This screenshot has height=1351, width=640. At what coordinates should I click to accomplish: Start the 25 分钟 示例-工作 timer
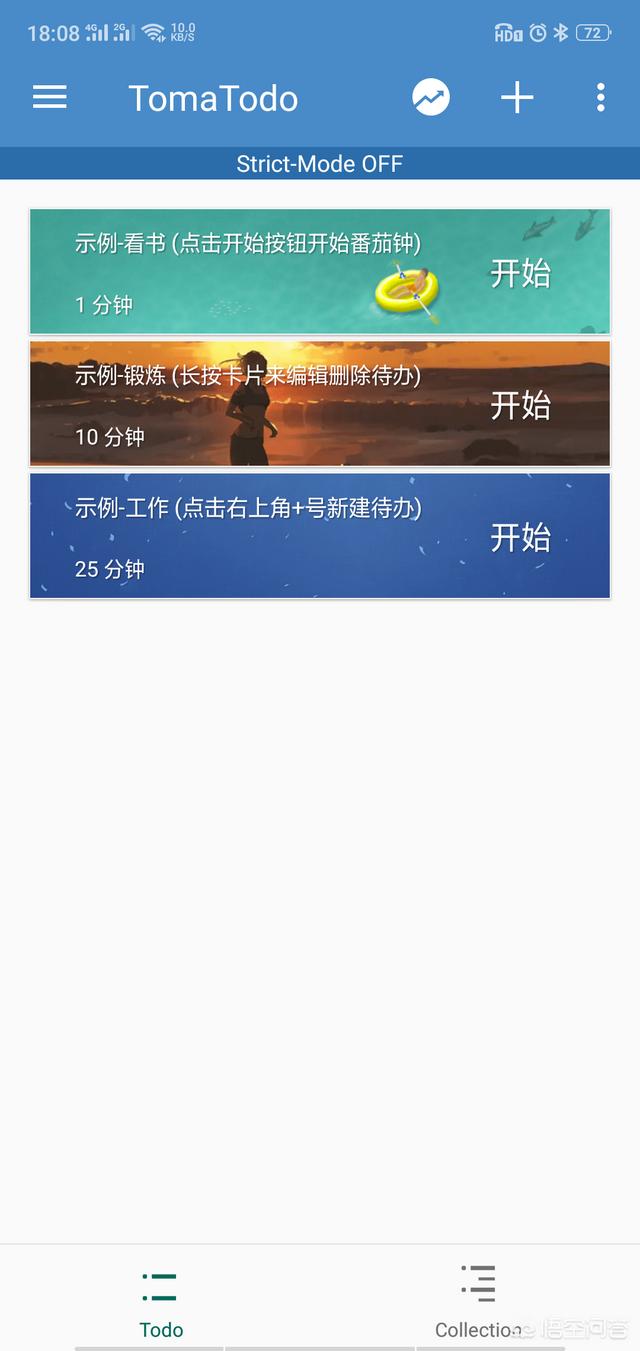520,537
